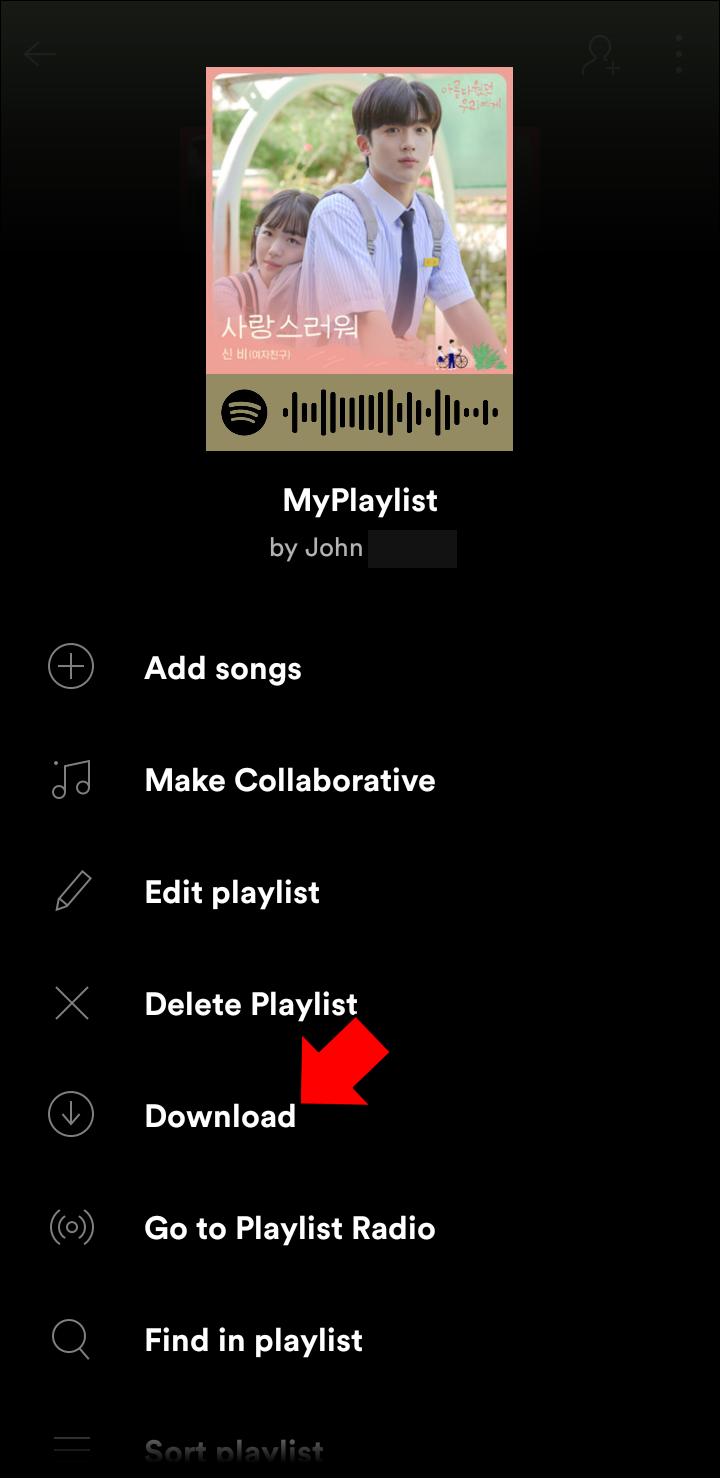This screenshot has height=1478, width=720.
Task: Tap Delete Playlist
Action: pos(250,1004)
